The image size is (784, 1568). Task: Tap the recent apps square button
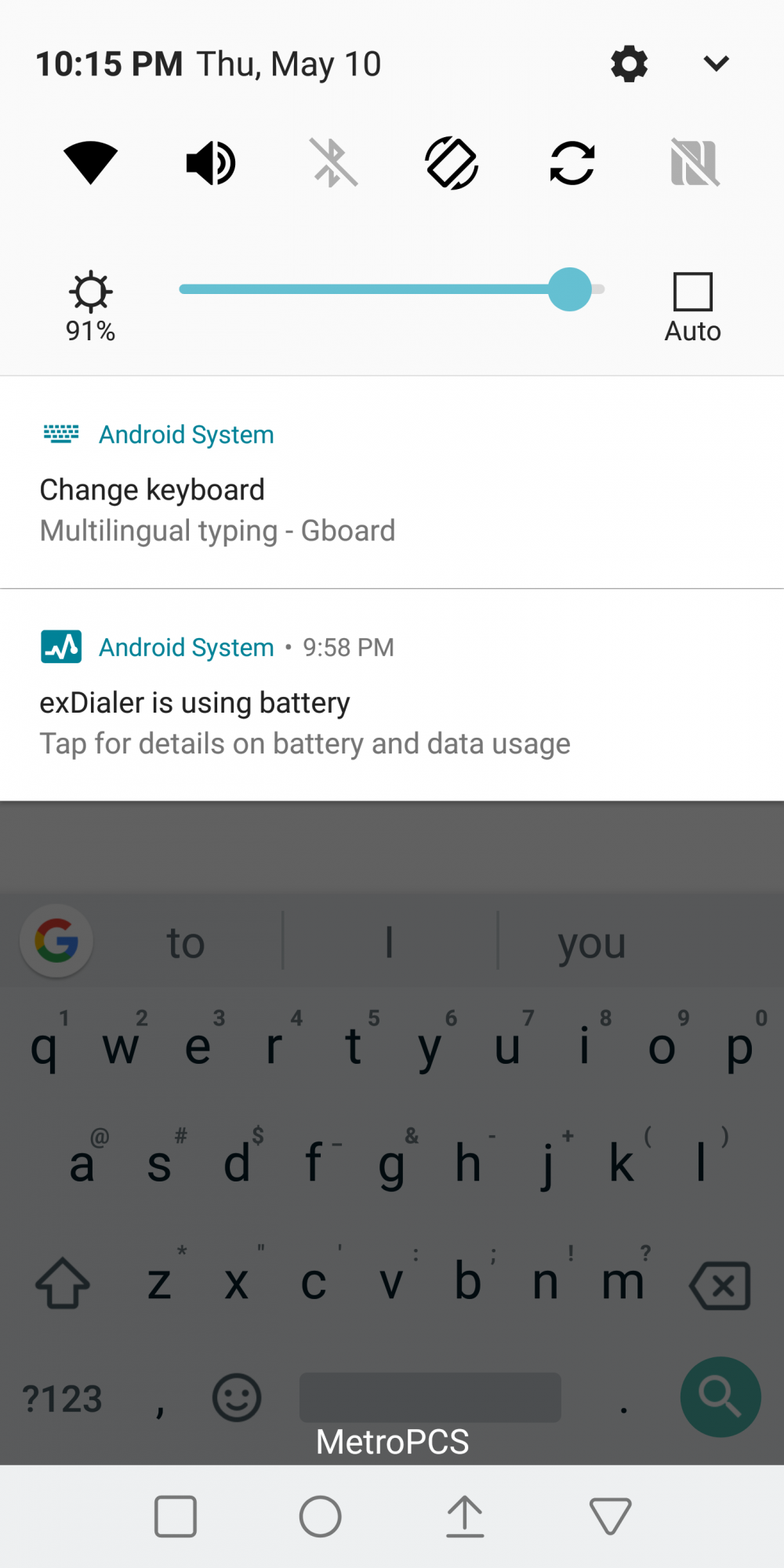[176, 1516]
